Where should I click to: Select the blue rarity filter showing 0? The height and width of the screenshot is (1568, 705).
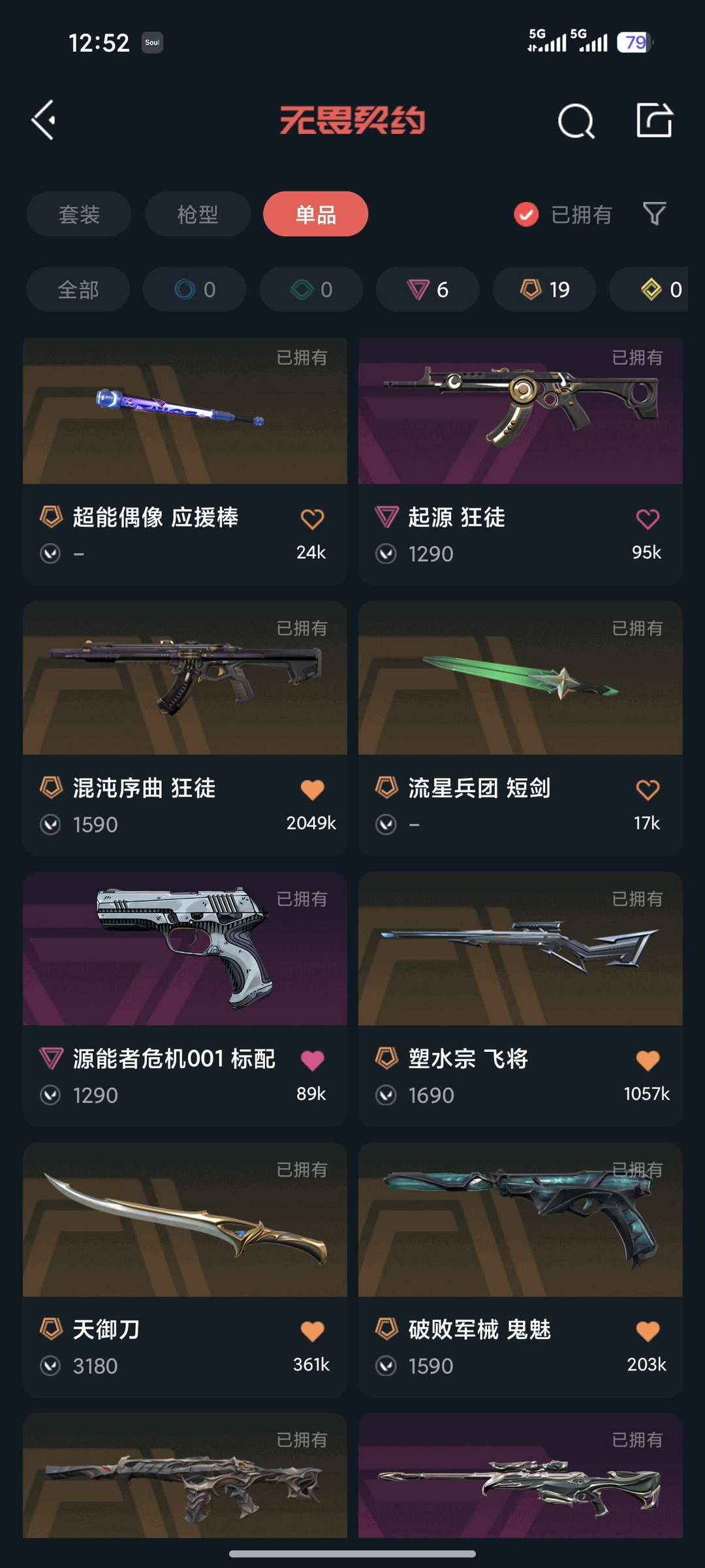point(194,289)
